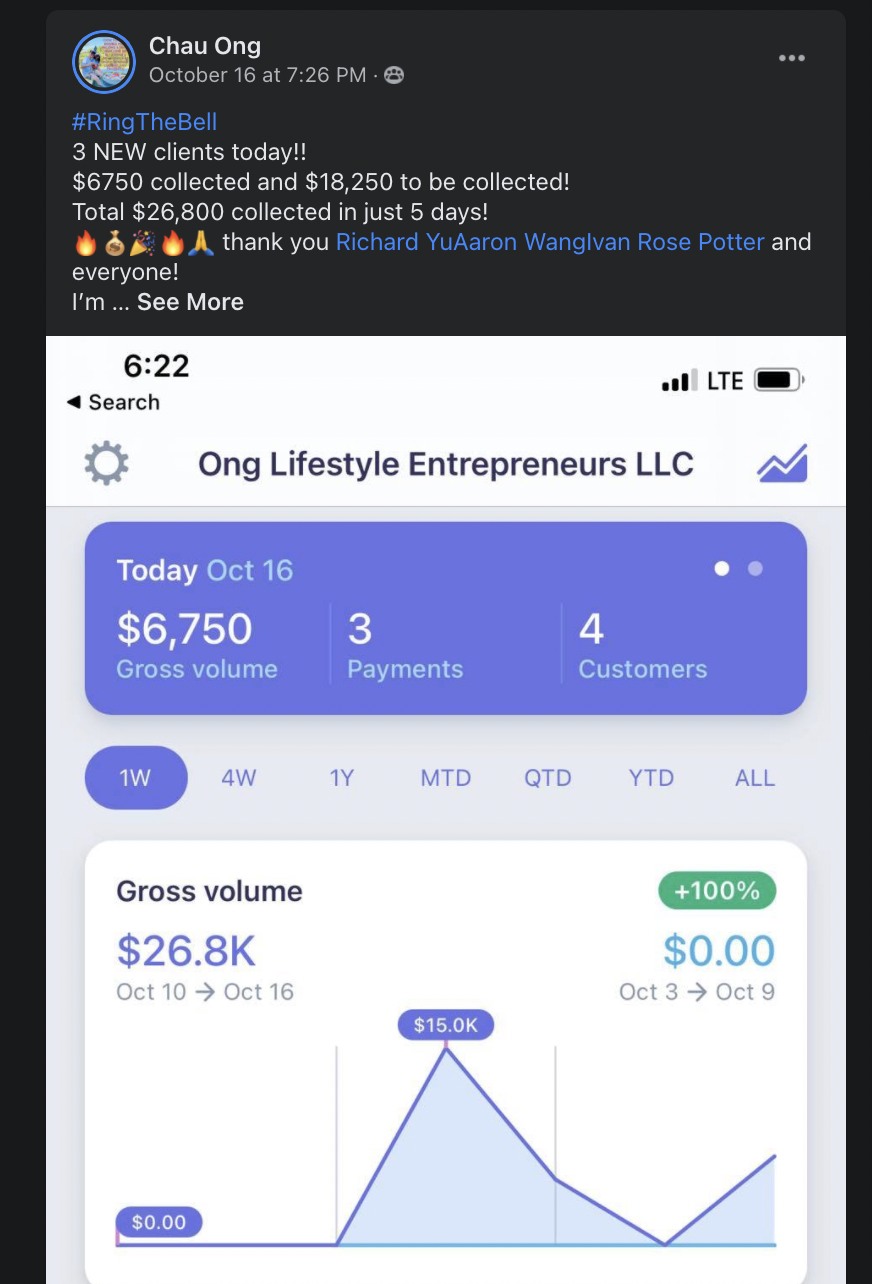872x1284 pixels.
Task: Open tagged profile Richard Yu
Action: [x=377, y=242]
